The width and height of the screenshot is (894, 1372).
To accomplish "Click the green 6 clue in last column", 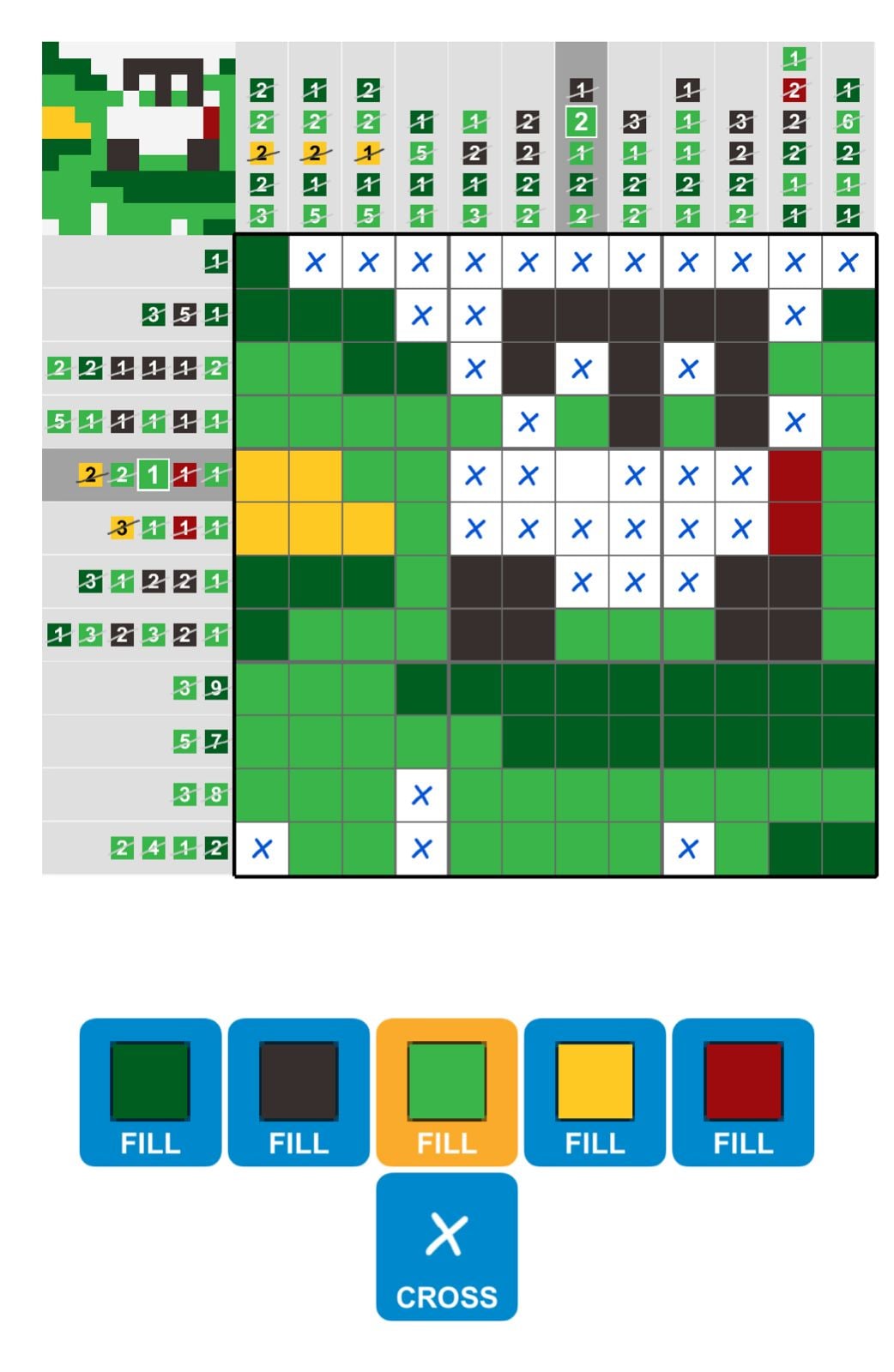I will (x=848, y=123).
